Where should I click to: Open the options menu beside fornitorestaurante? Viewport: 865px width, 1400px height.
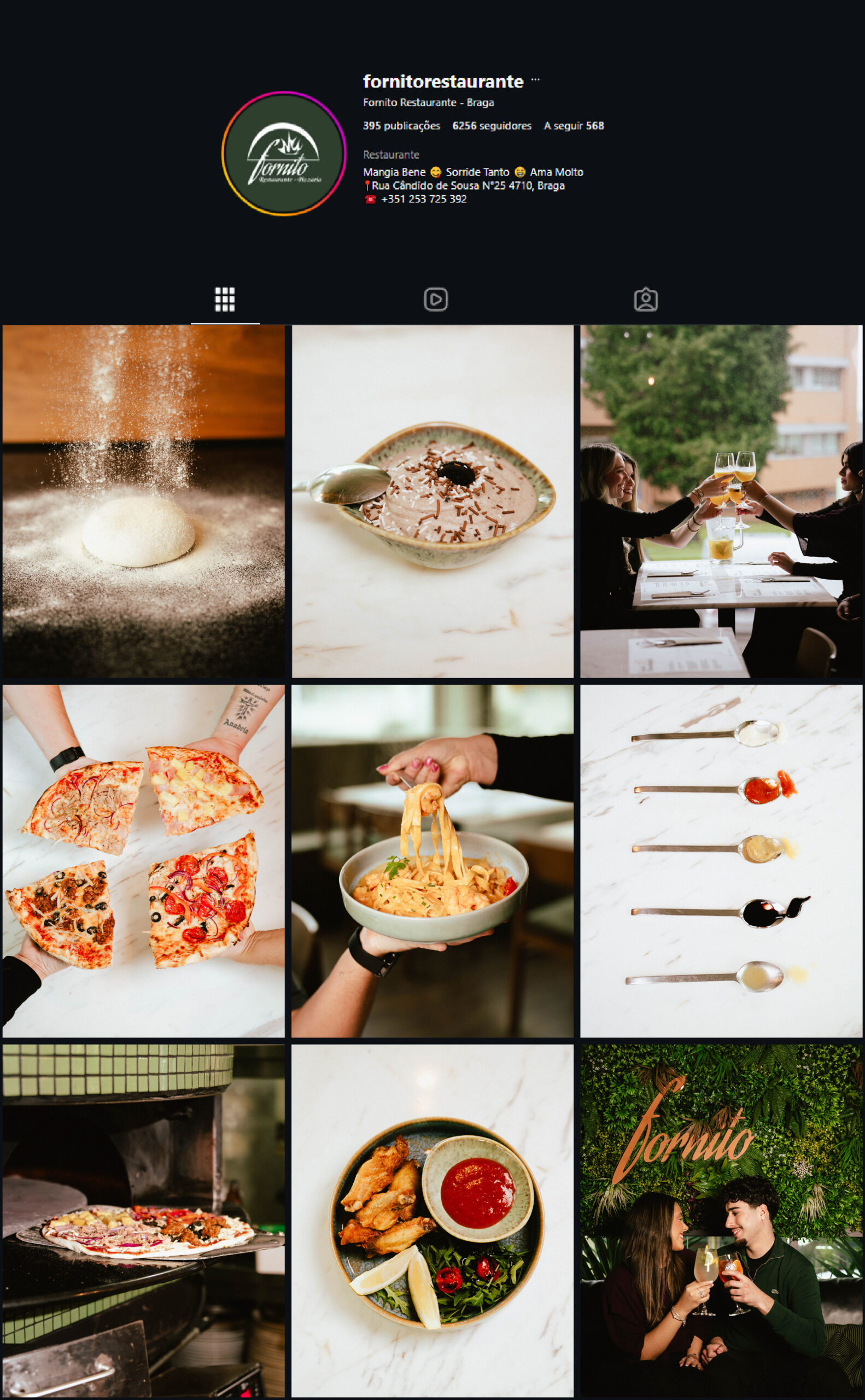click(535, 80)
